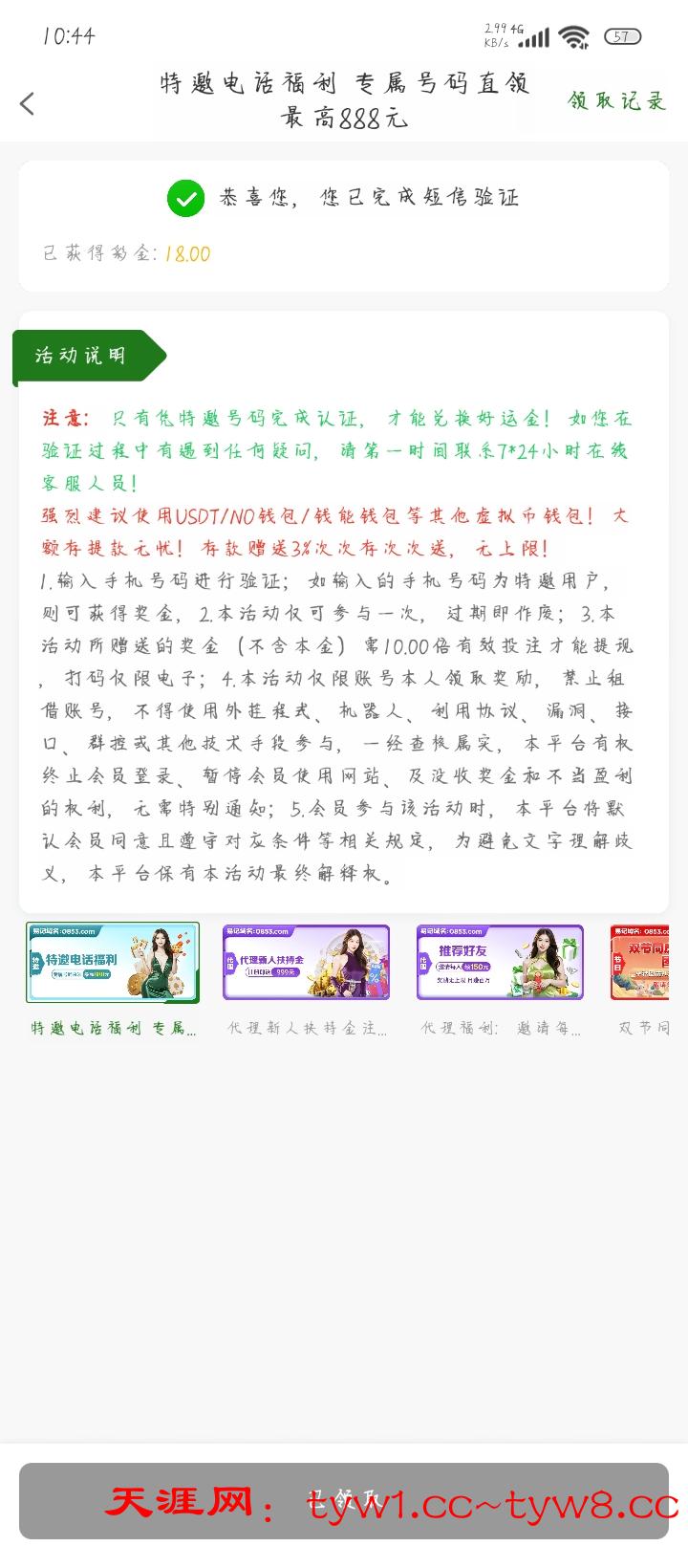Screen dimensions: 688x1568
Task: Open 领取记录 claim records
Action: [x=616, y=101]
